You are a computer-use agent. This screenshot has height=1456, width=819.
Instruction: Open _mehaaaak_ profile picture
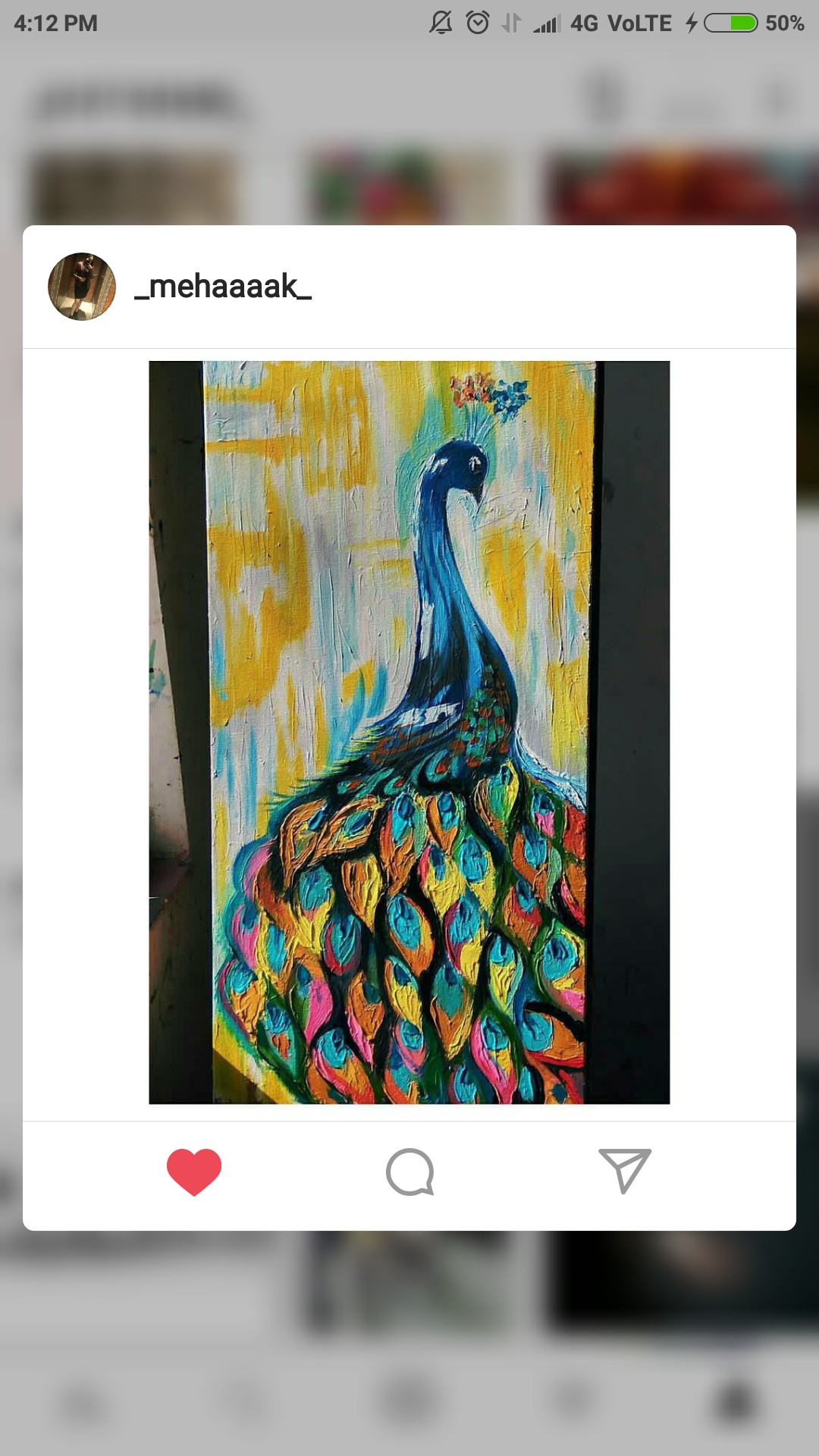82,287
